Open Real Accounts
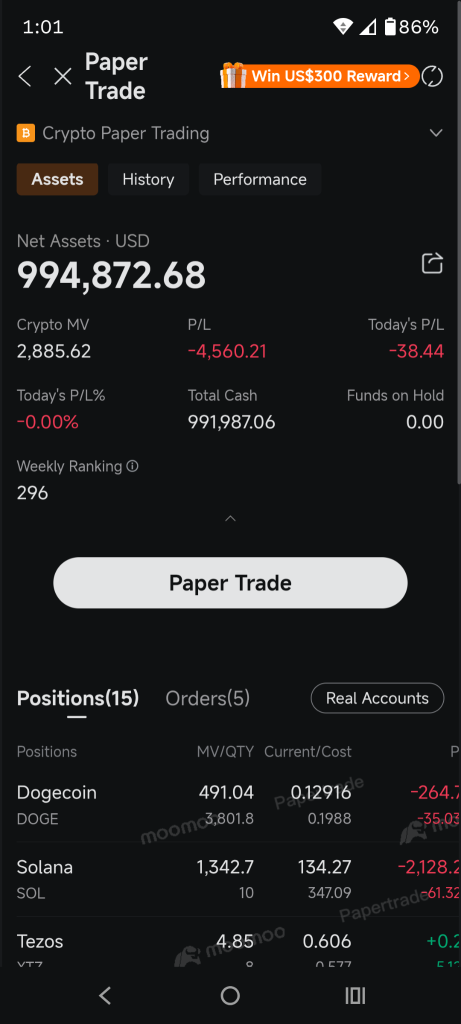 pyautogui.click(x=377, y=698)
